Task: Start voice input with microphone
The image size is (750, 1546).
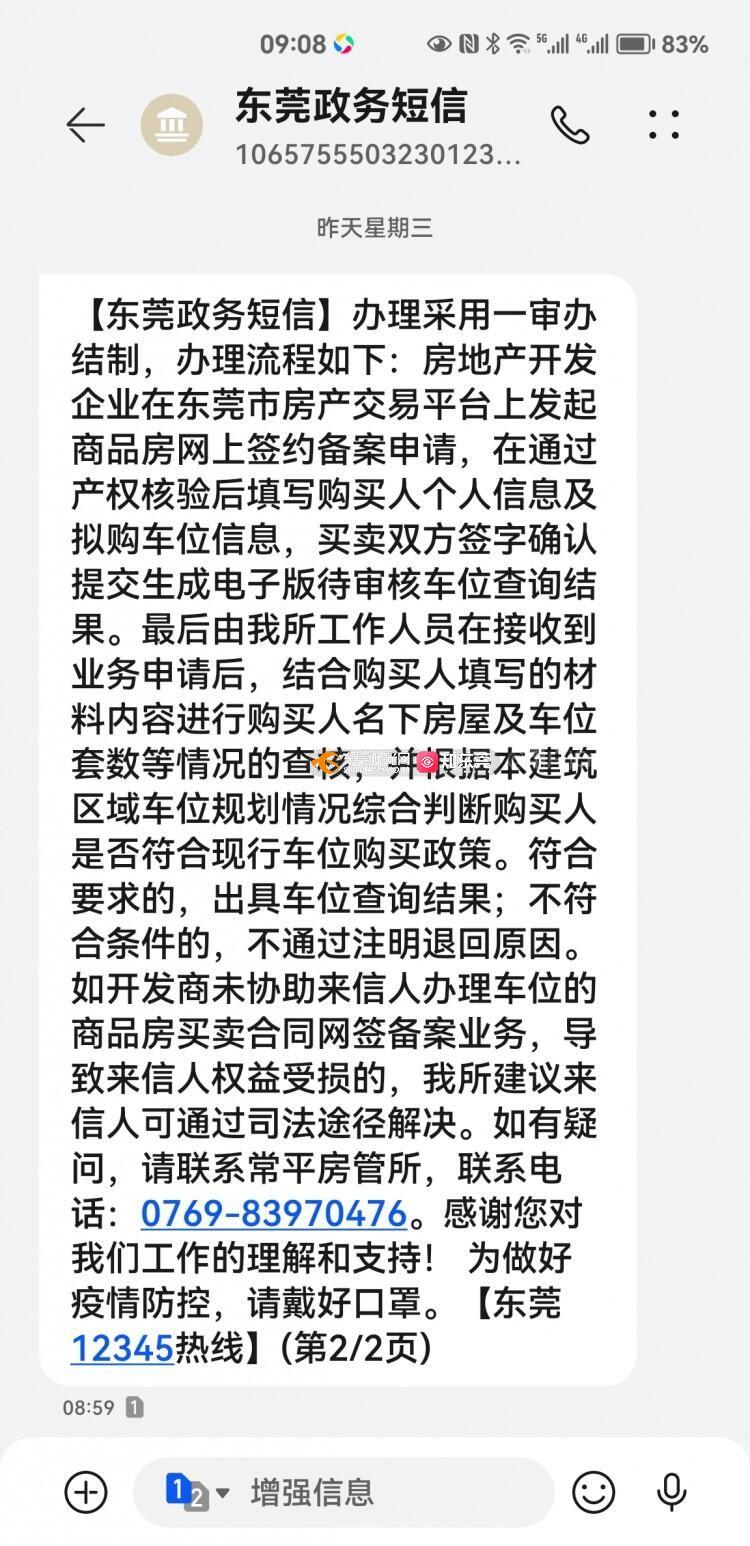Action: (x=671, y=1492)
